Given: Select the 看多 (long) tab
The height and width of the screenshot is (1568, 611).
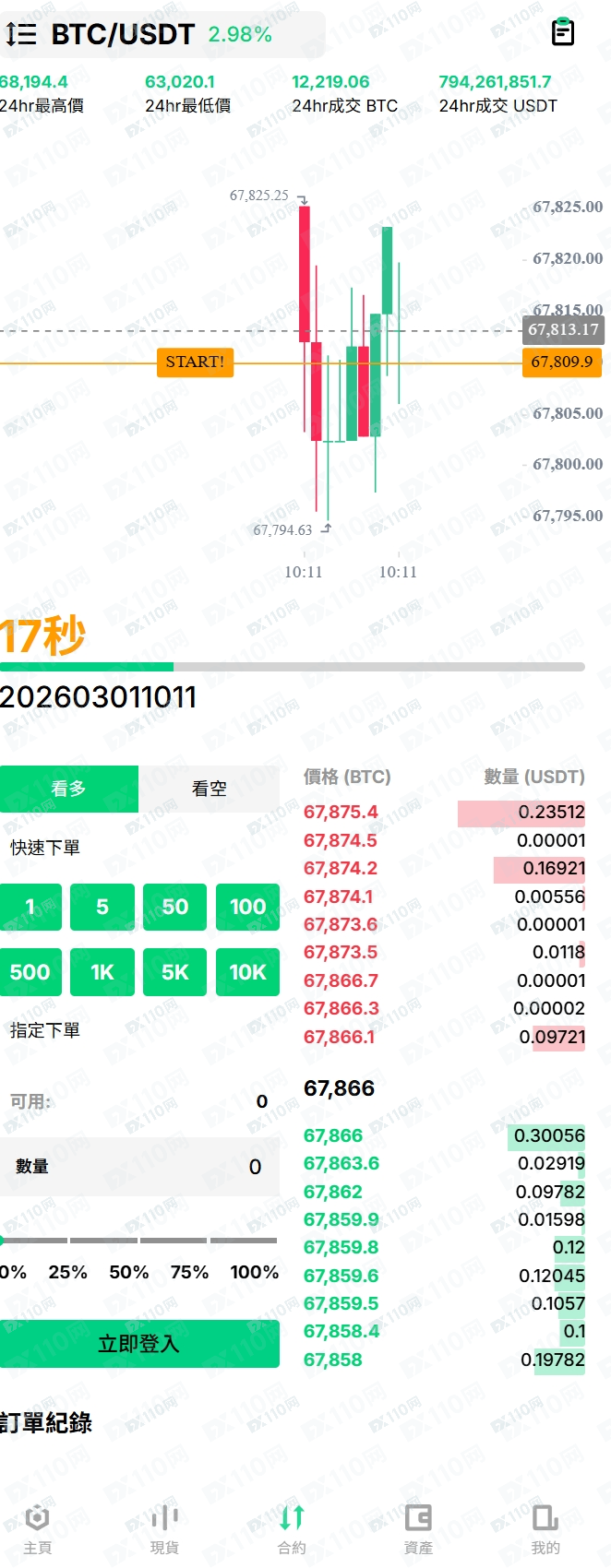Looking at the screenshot, I should point(69,789).
